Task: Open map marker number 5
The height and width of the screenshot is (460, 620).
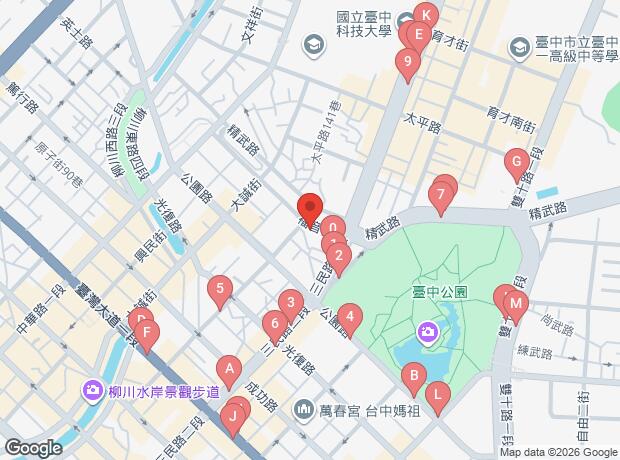Action: [x=220, y=291]
